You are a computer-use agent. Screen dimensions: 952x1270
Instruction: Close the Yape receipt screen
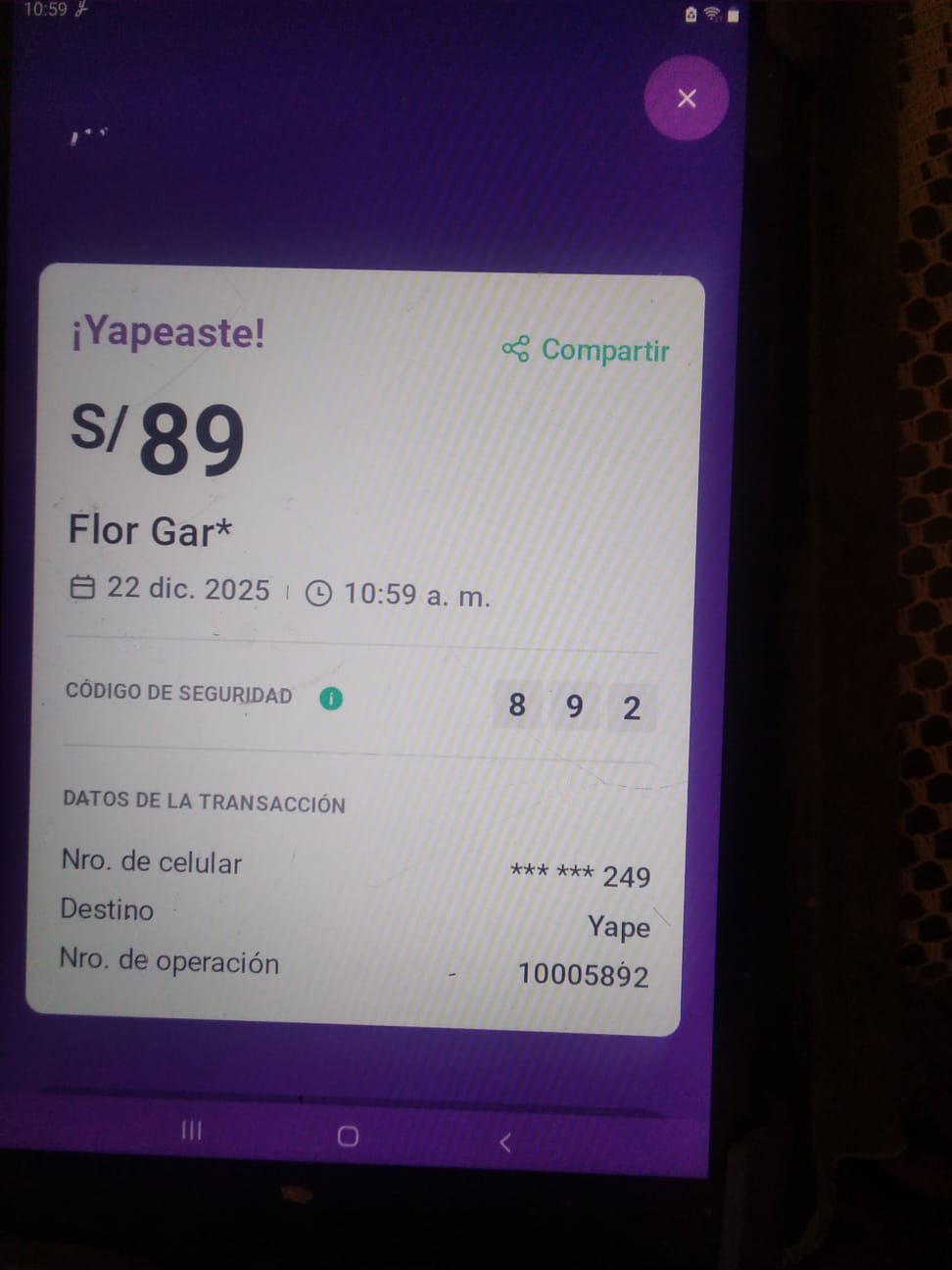[x=686, y=99]
